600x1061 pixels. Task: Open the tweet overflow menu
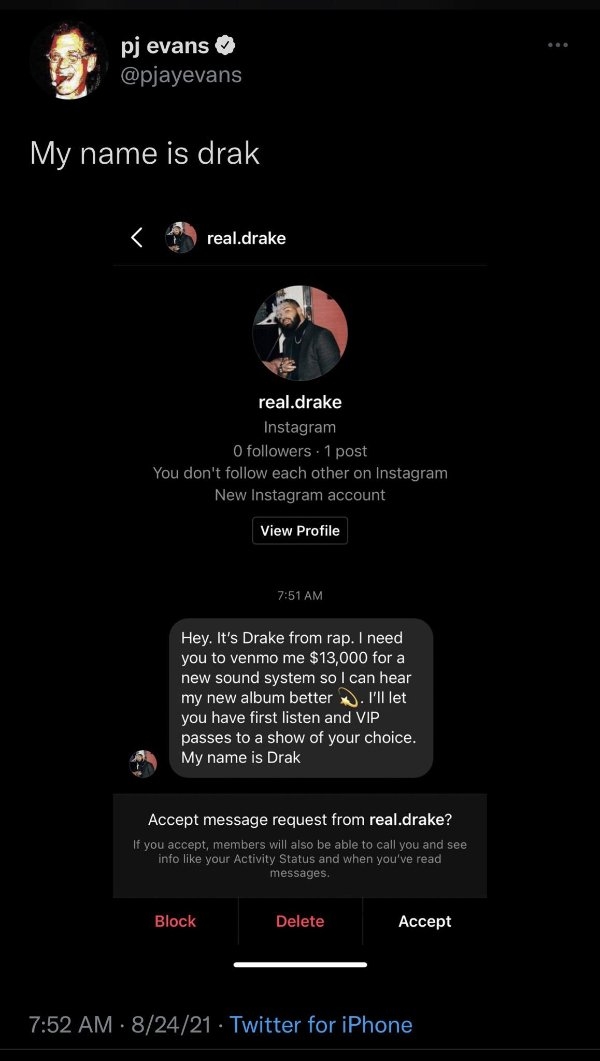pyautogui.click(x=558, y=45)
